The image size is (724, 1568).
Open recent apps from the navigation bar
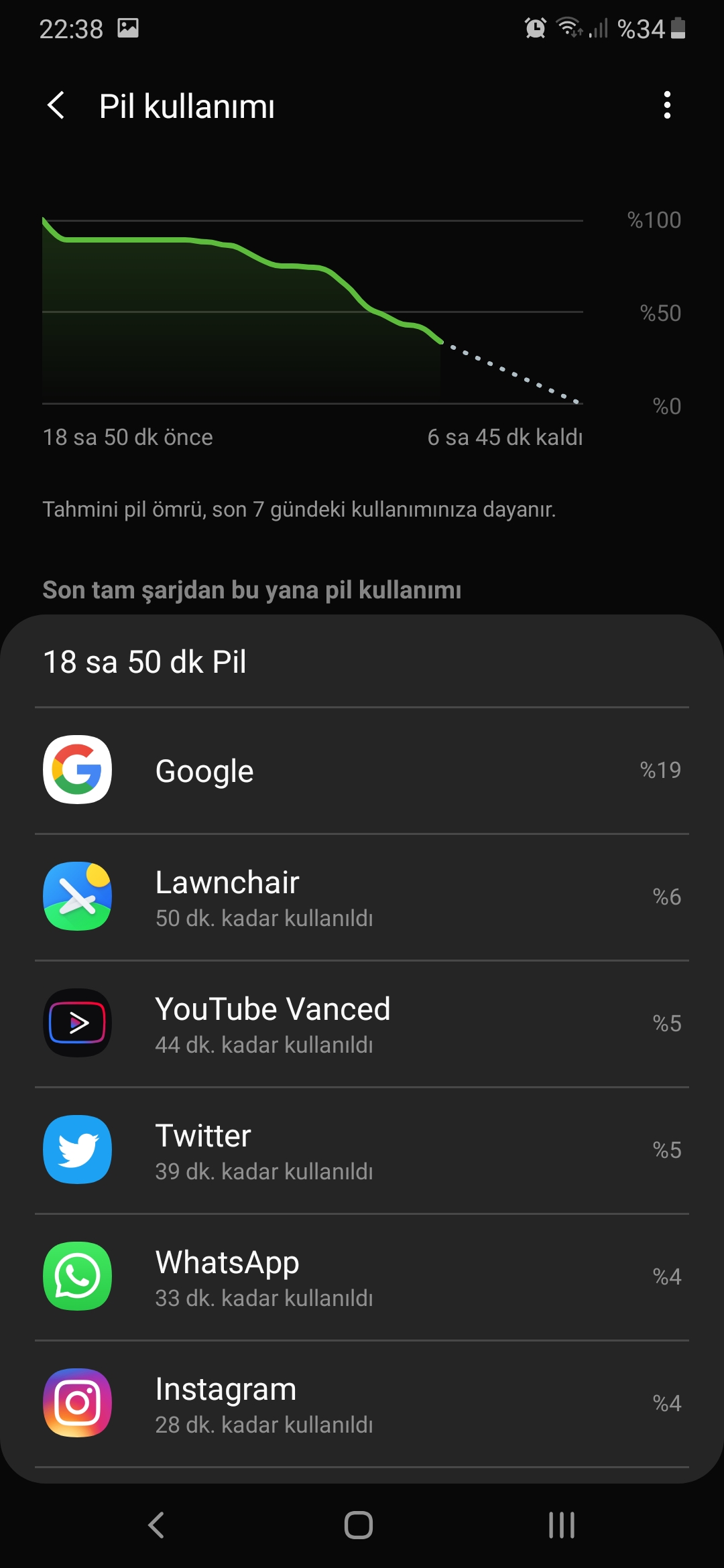click(562, 1525)
